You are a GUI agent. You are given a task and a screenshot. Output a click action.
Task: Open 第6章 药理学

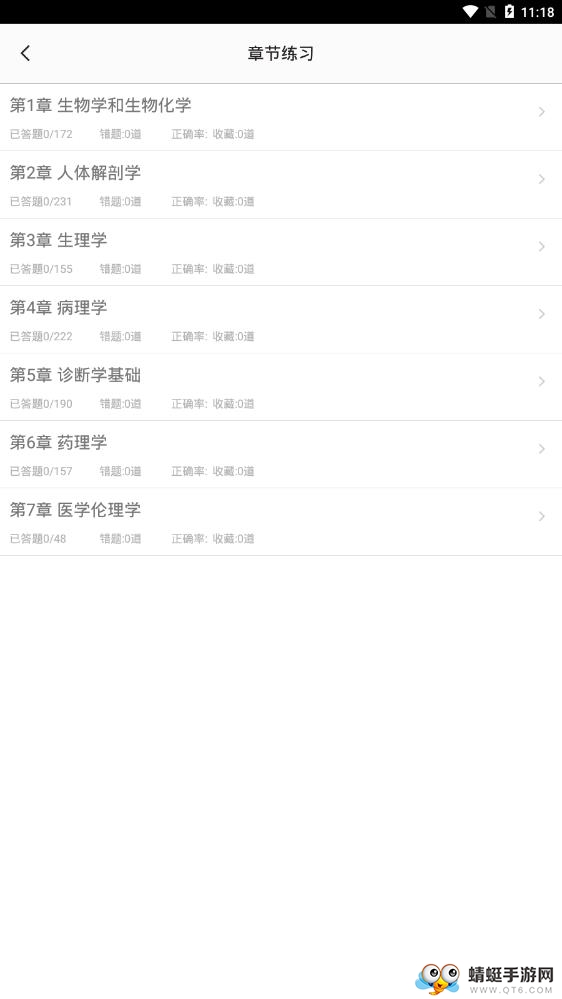(x=281, y=455)
